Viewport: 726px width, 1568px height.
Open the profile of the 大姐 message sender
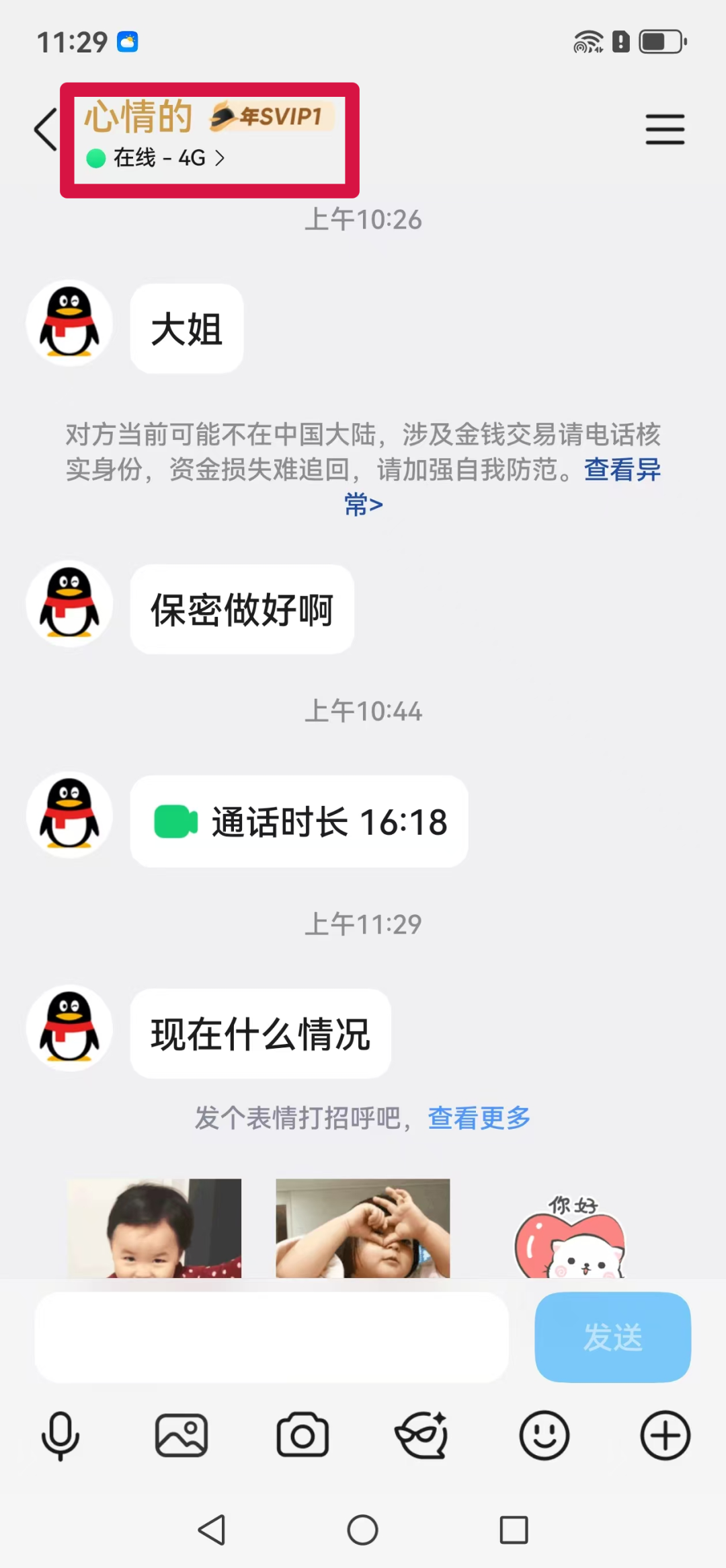(69, 323)
